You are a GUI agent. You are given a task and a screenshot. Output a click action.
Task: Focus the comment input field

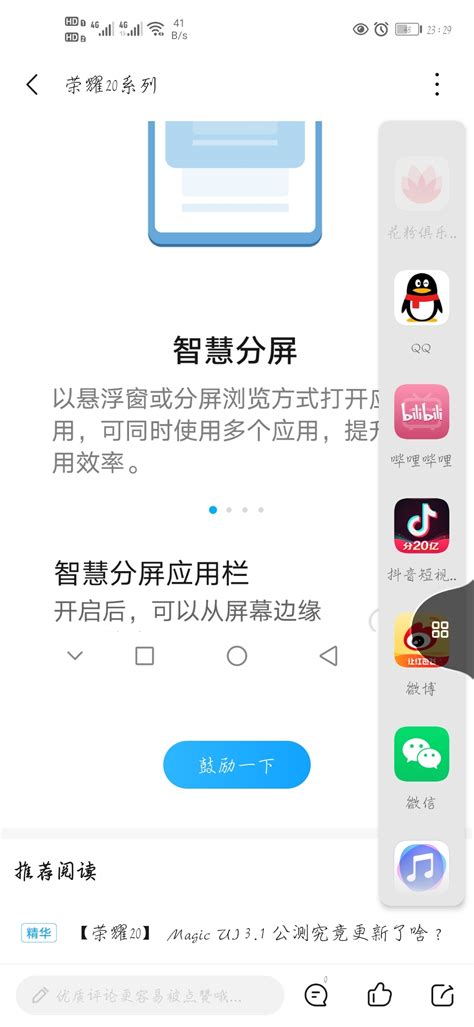click(150, 996)
